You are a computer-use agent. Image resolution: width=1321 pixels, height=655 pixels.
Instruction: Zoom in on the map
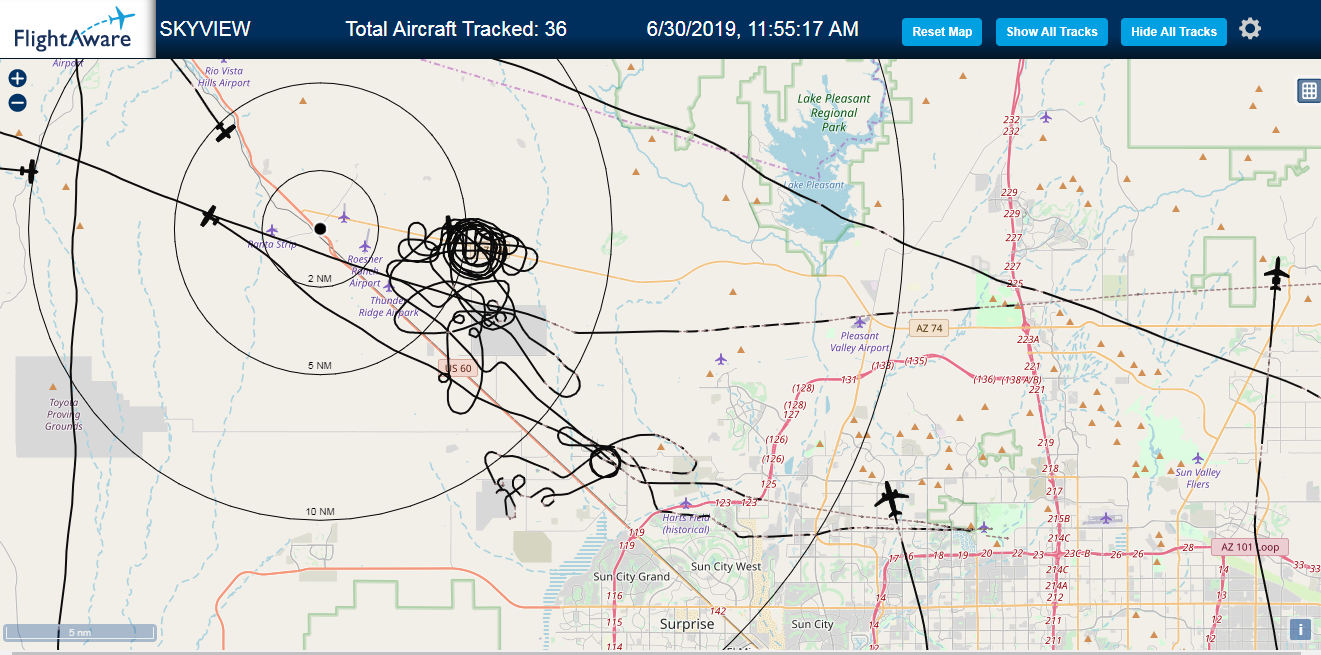17,78
